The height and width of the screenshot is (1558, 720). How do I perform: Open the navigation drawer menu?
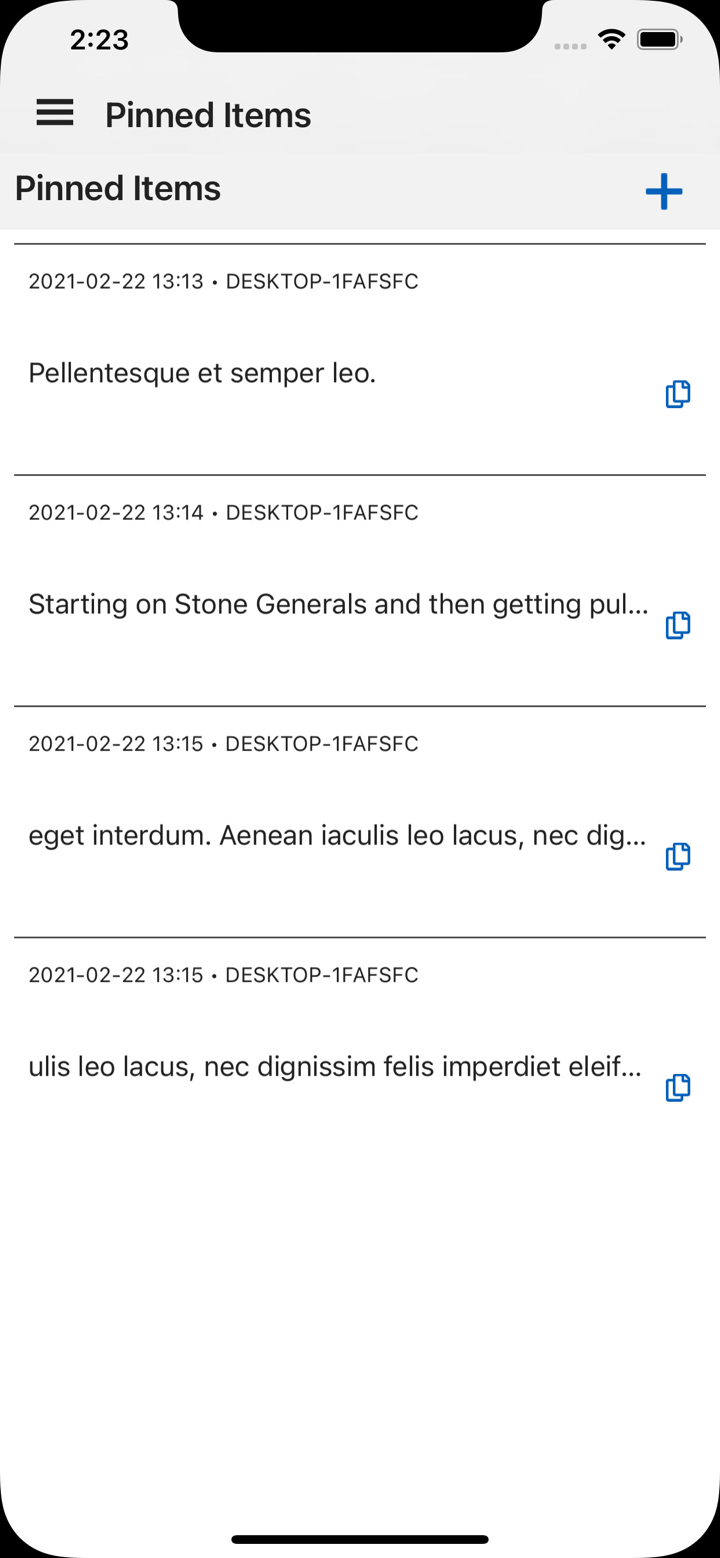point(55,113)
